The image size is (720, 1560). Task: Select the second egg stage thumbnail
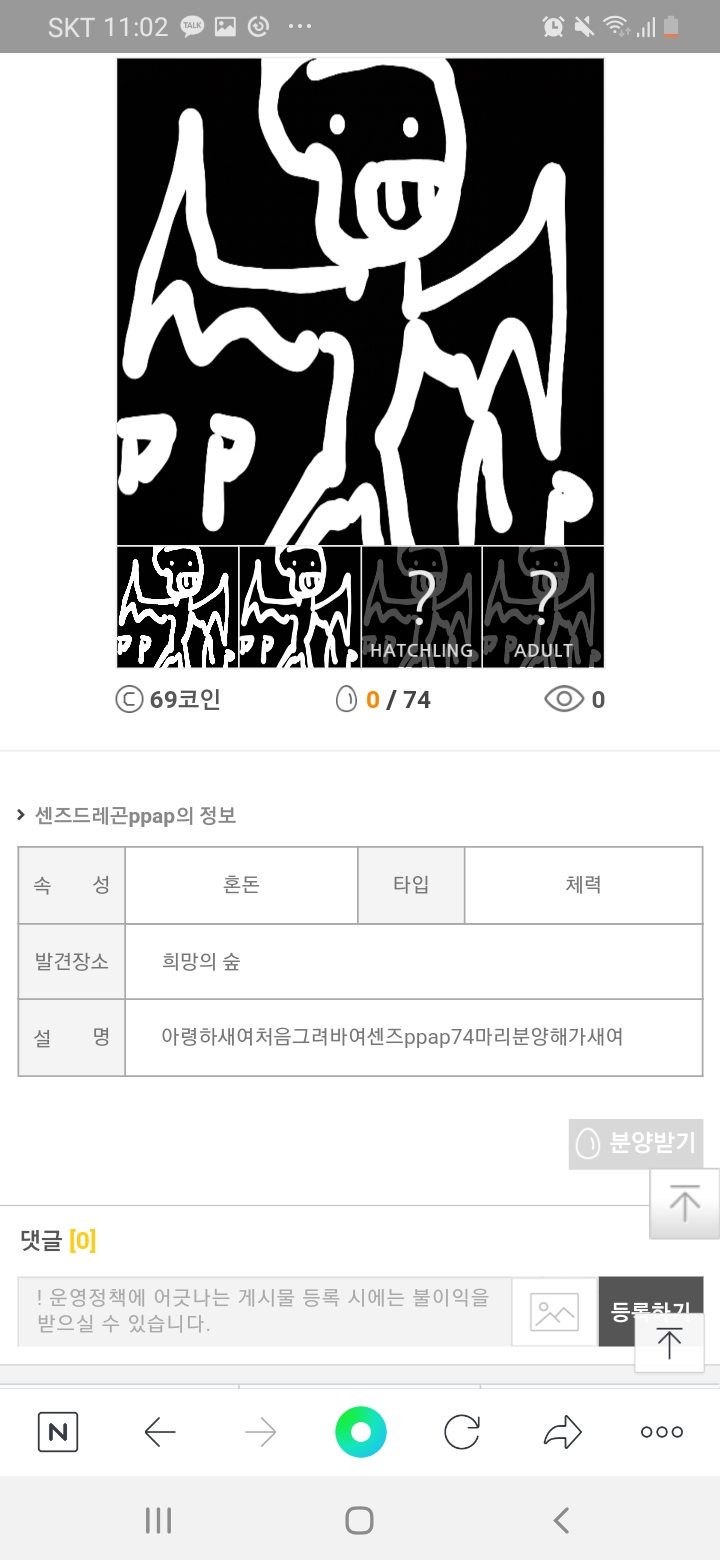pos(300,607)
